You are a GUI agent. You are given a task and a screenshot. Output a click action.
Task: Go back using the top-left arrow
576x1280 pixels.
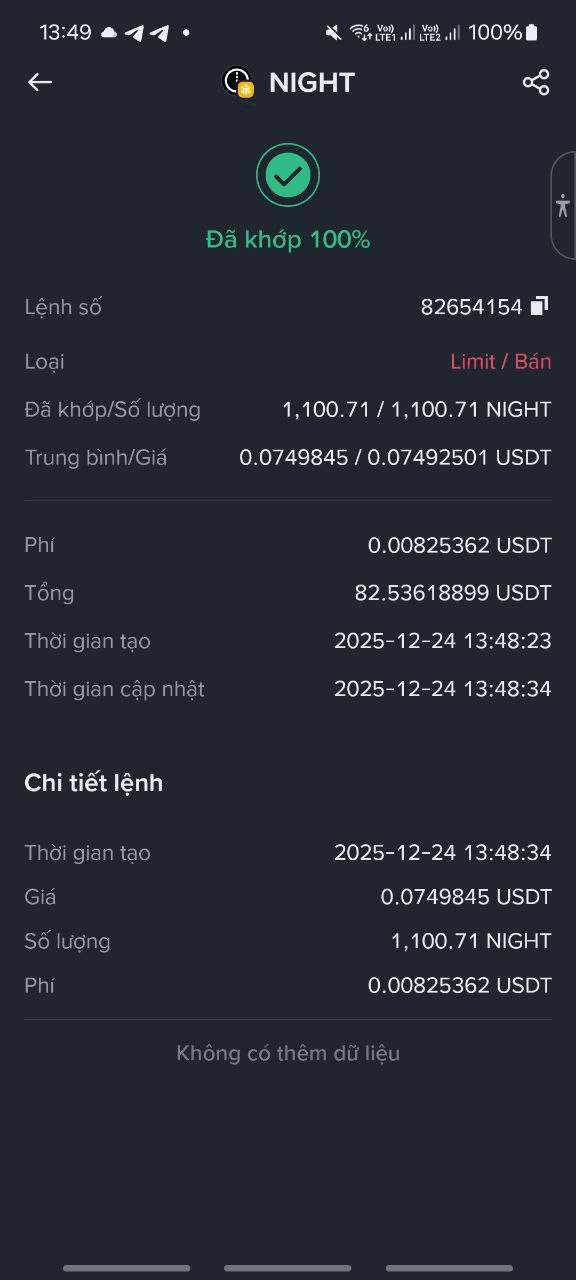click(40, 82)
